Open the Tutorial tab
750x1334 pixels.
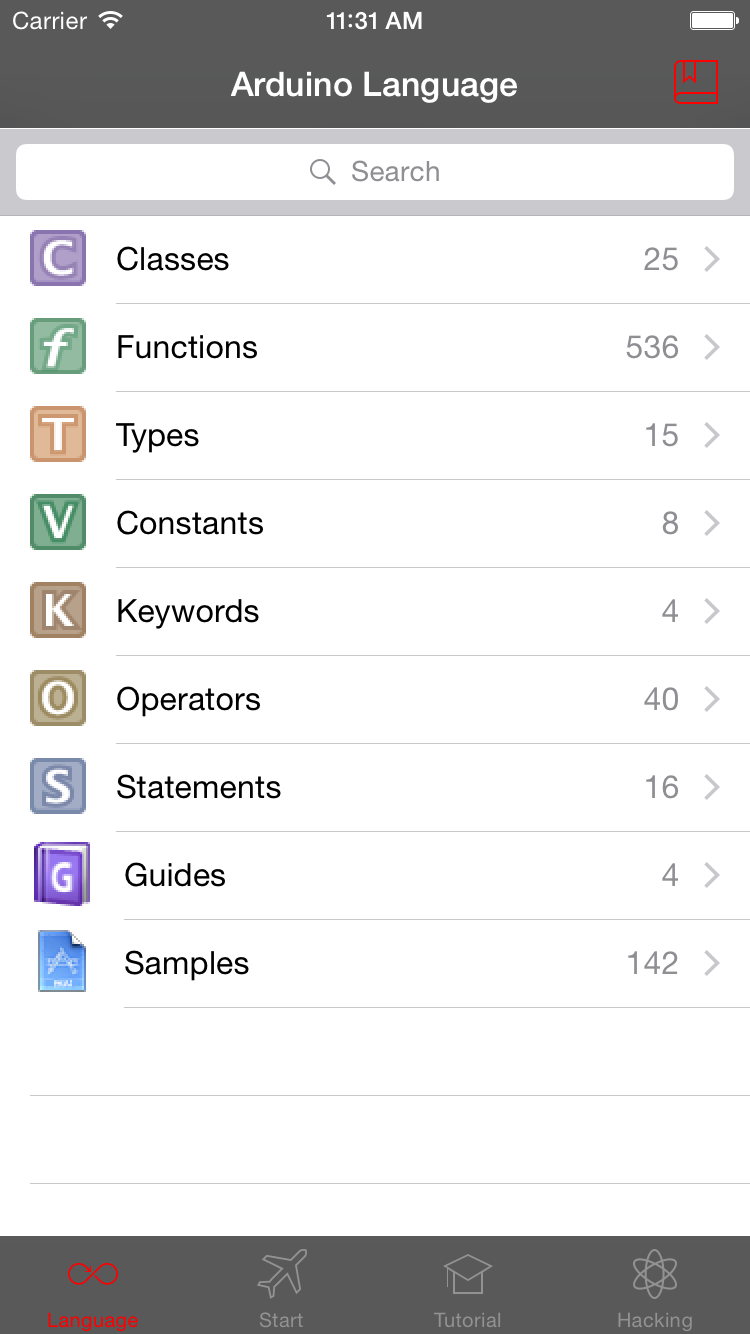click(468, 1285)
